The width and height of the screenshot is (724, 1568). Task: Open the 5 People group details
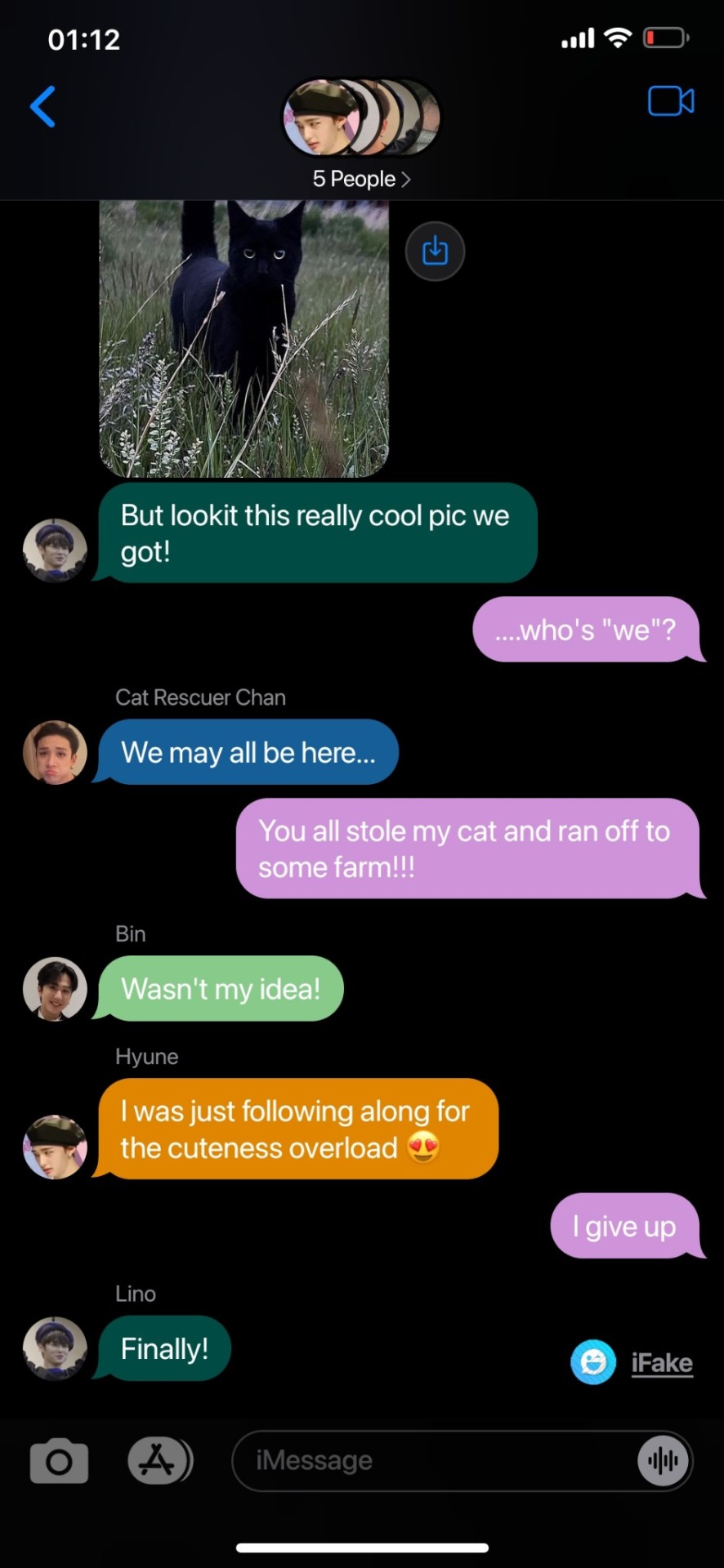pos(361,178)
